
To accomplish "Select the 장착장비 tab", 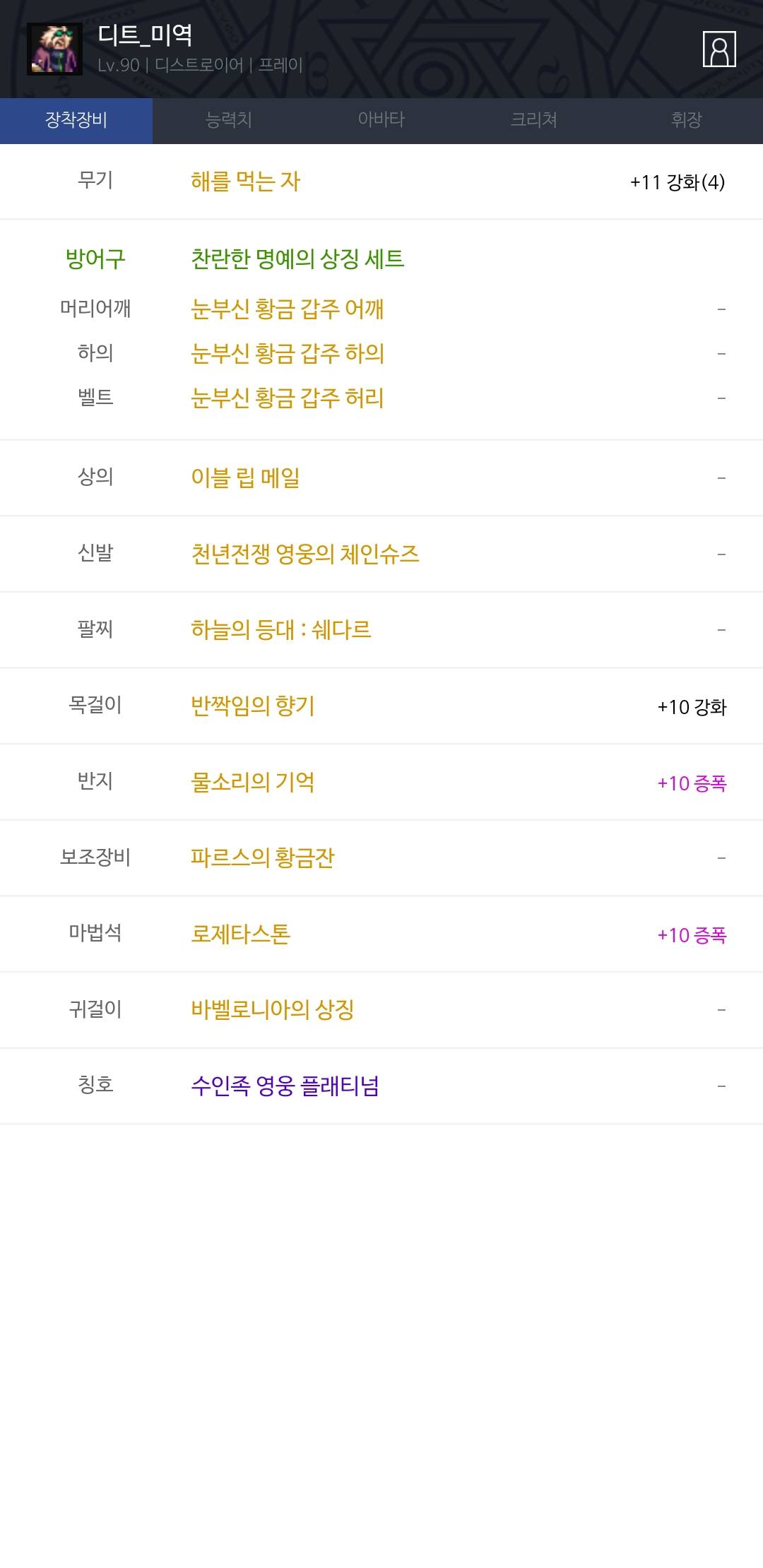I will [x=76, y=120].
